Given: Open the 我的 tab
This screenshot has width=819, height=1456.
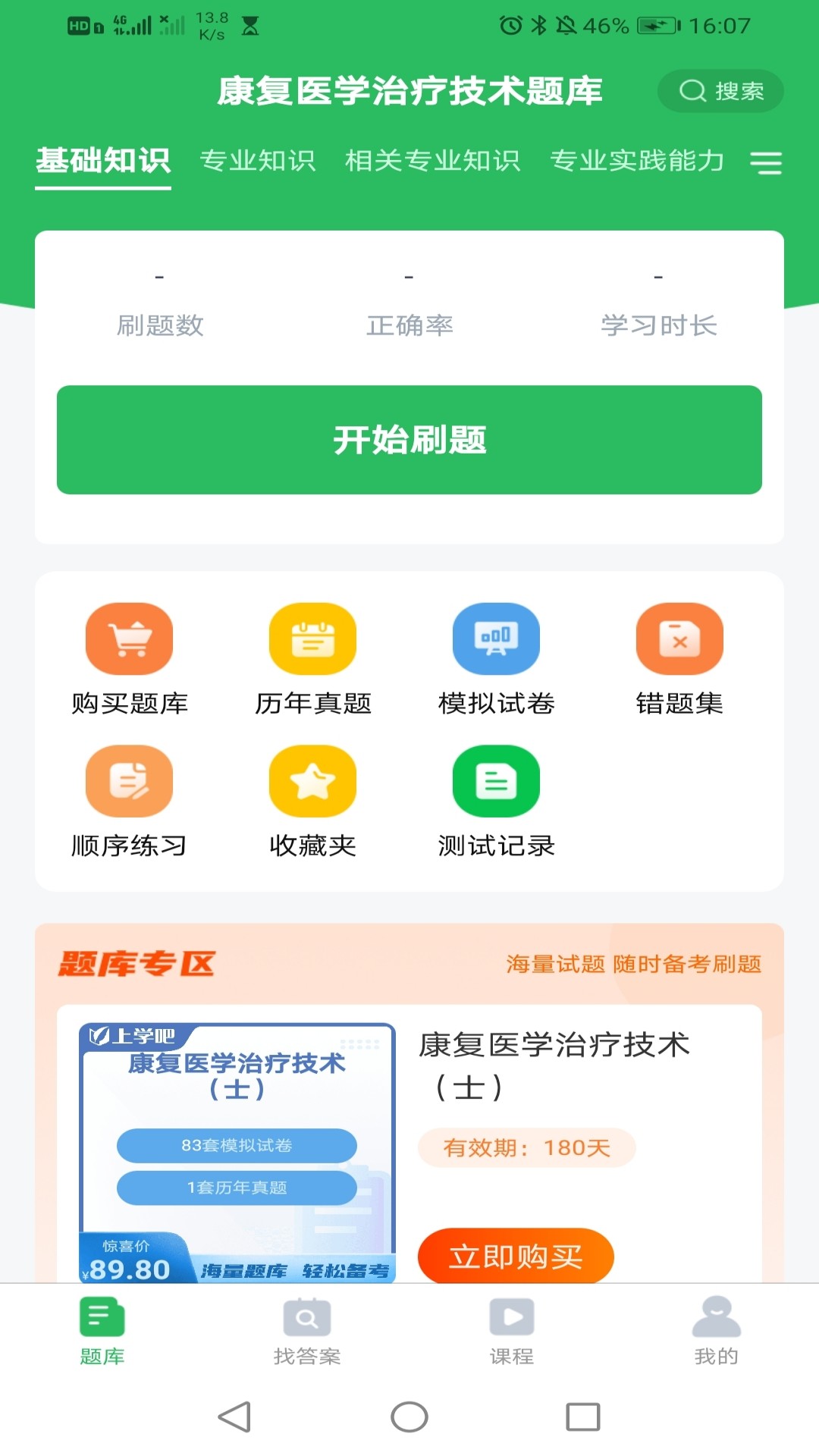Looking at the screenshot, I should click(717, 1331).
